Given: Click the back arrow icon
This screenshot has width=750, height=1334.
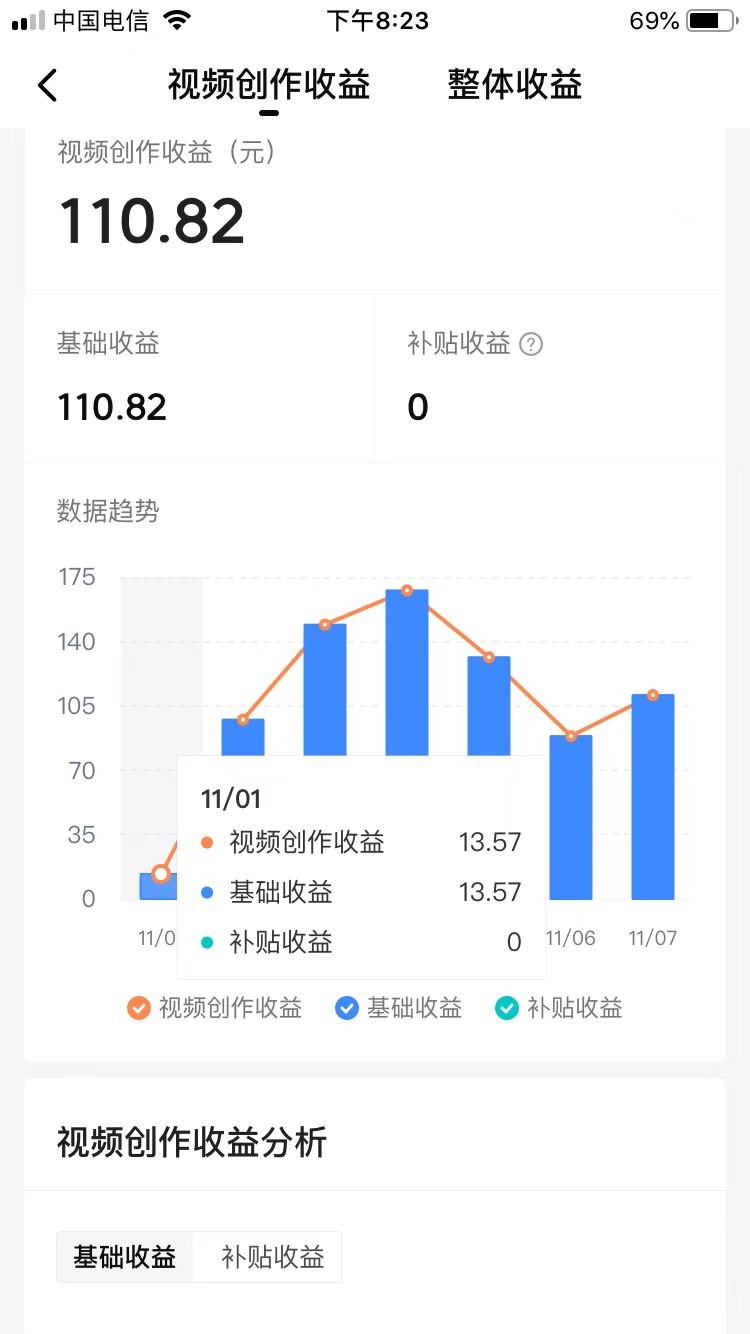Looking at the screenshot, I should click(47, 86).
